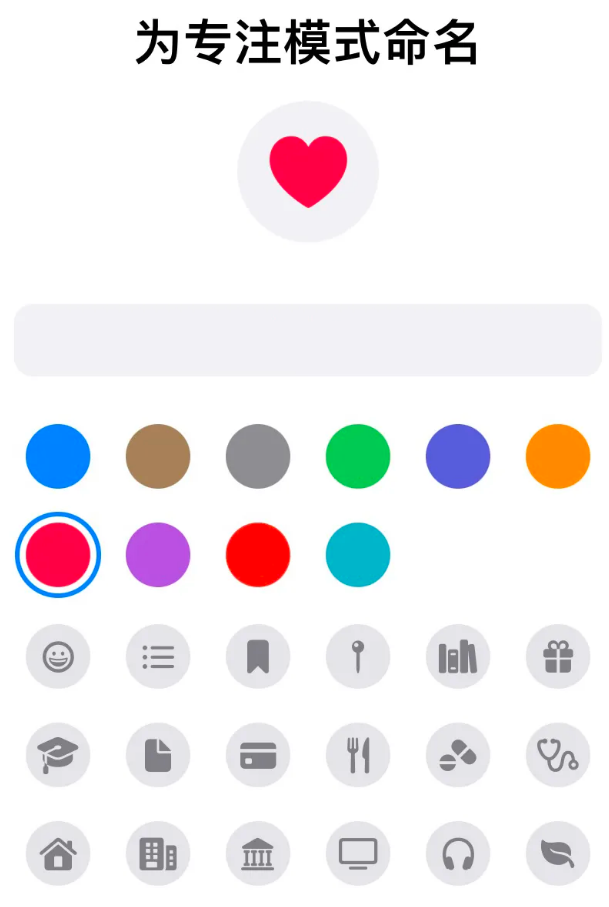This screenshot has height=907, width=609.
Task: Tap the focus name text field
Action: pyautogui.click(x=307, y=340)
